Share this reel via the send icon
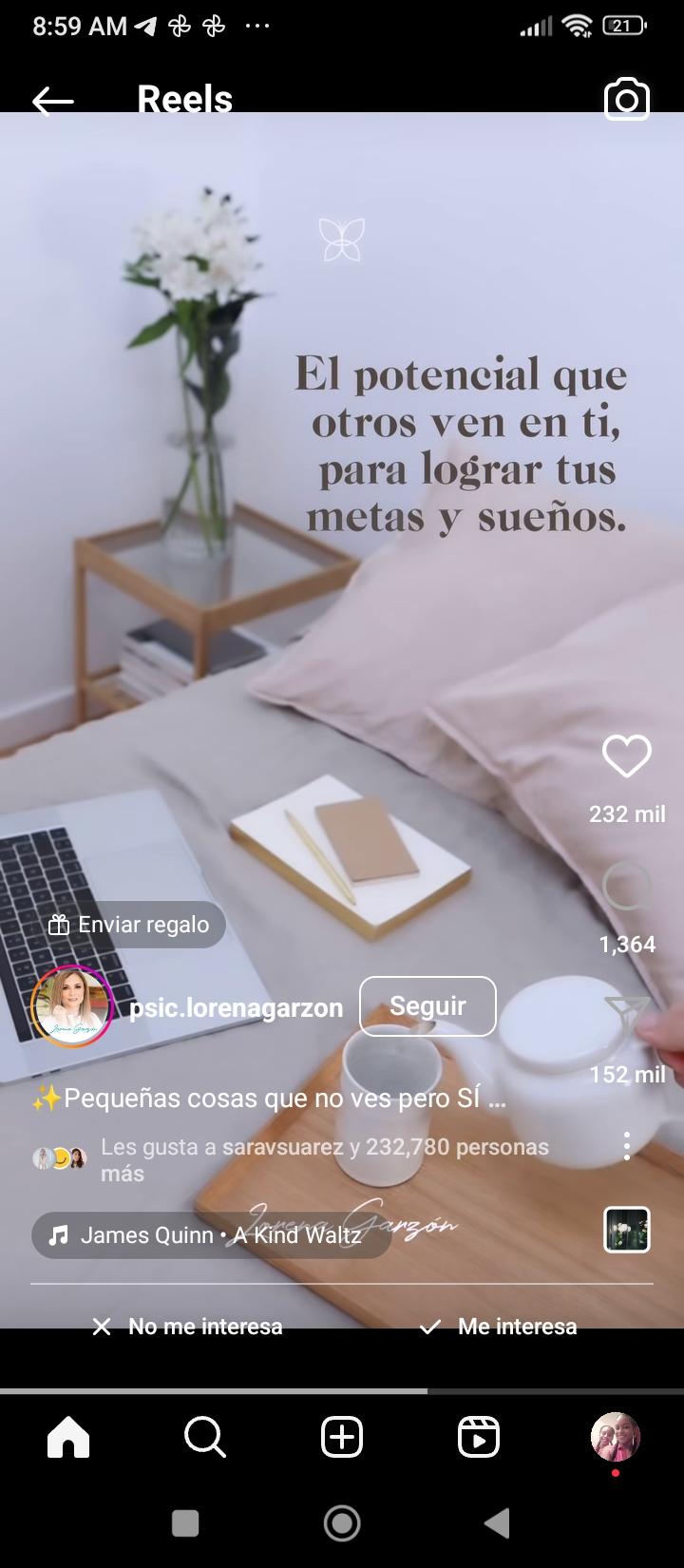Screen dimensions: 684x1568 (626, 1018)
